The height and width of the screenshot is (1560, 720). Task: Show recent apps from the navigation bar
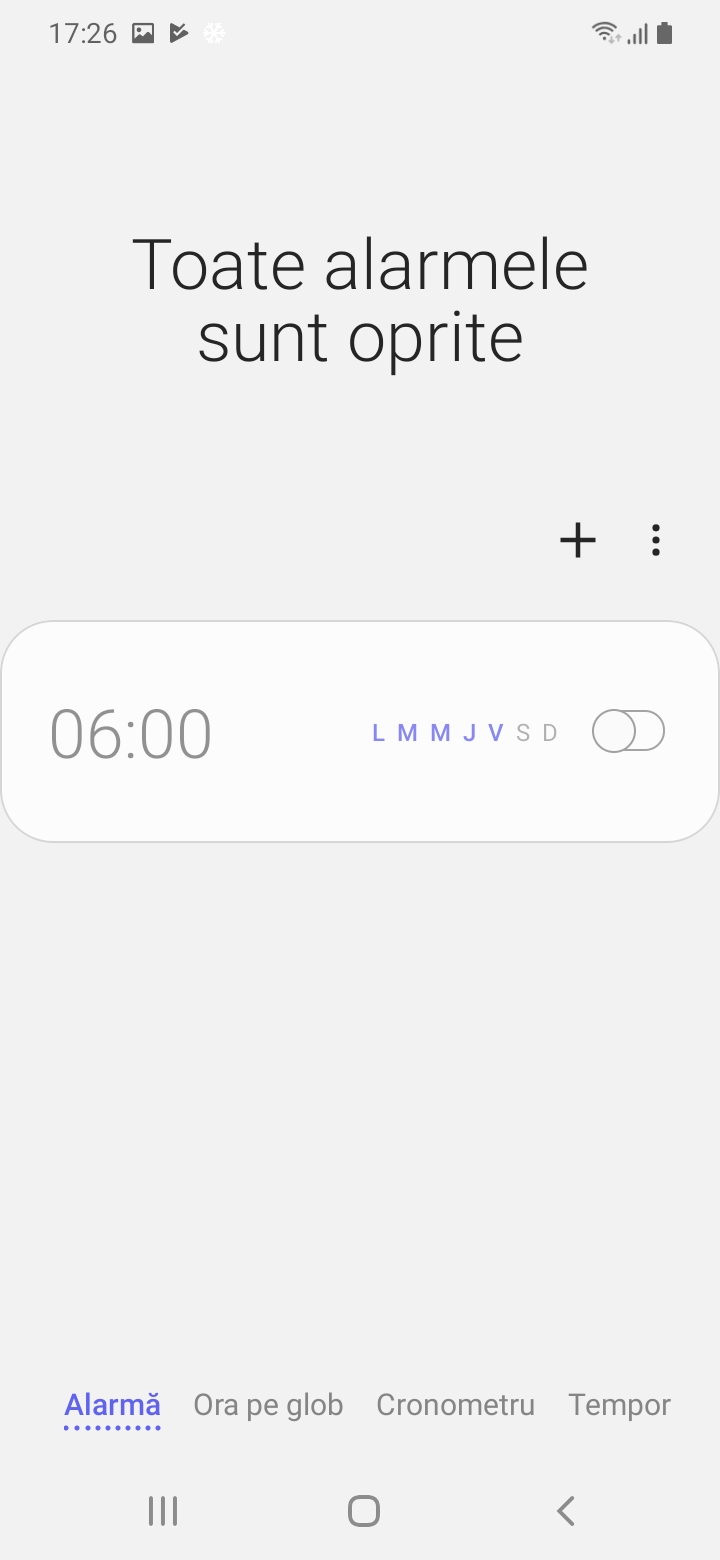tap(162, 1510)
